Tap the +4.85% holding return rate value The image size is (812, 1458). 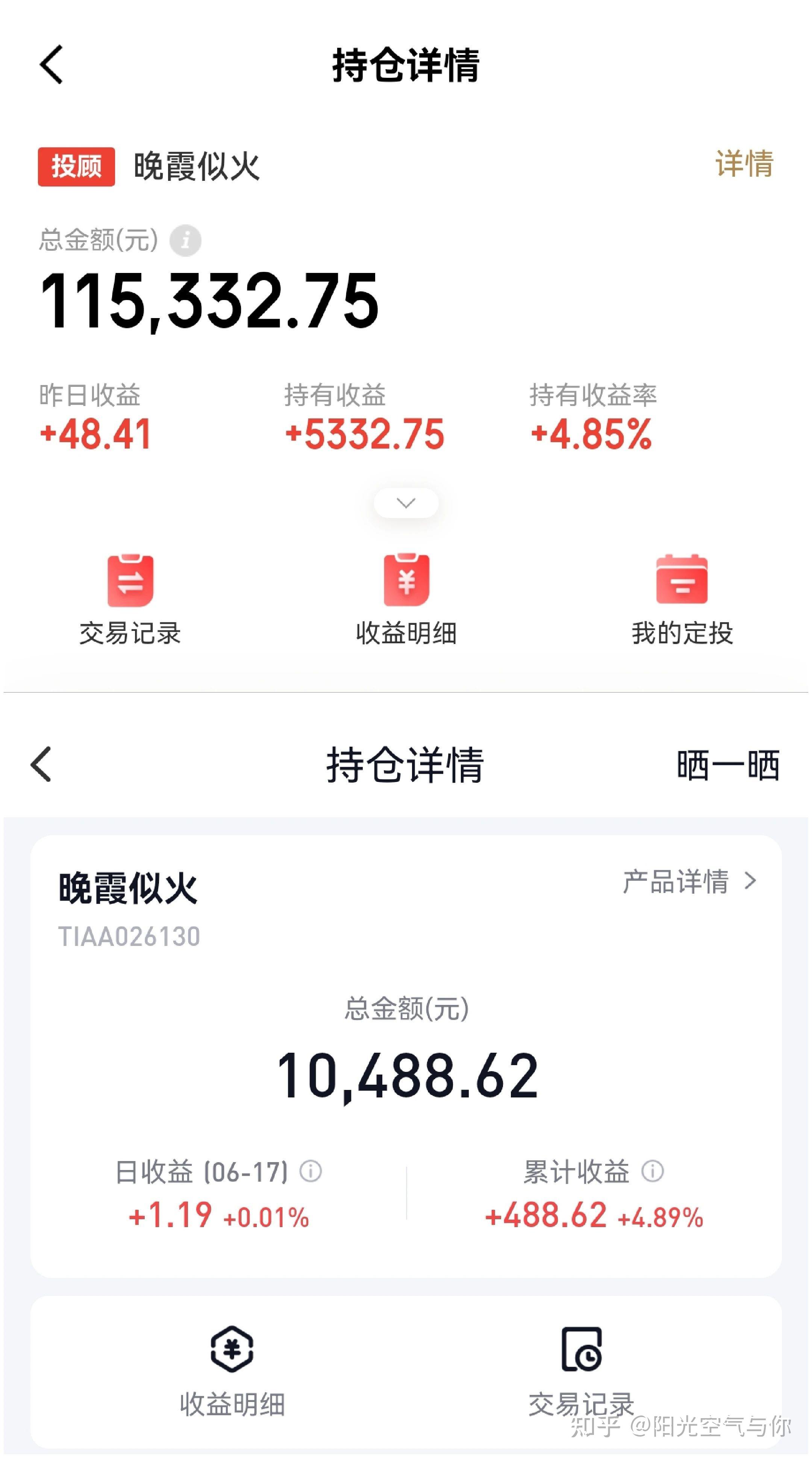click(591, 434)
